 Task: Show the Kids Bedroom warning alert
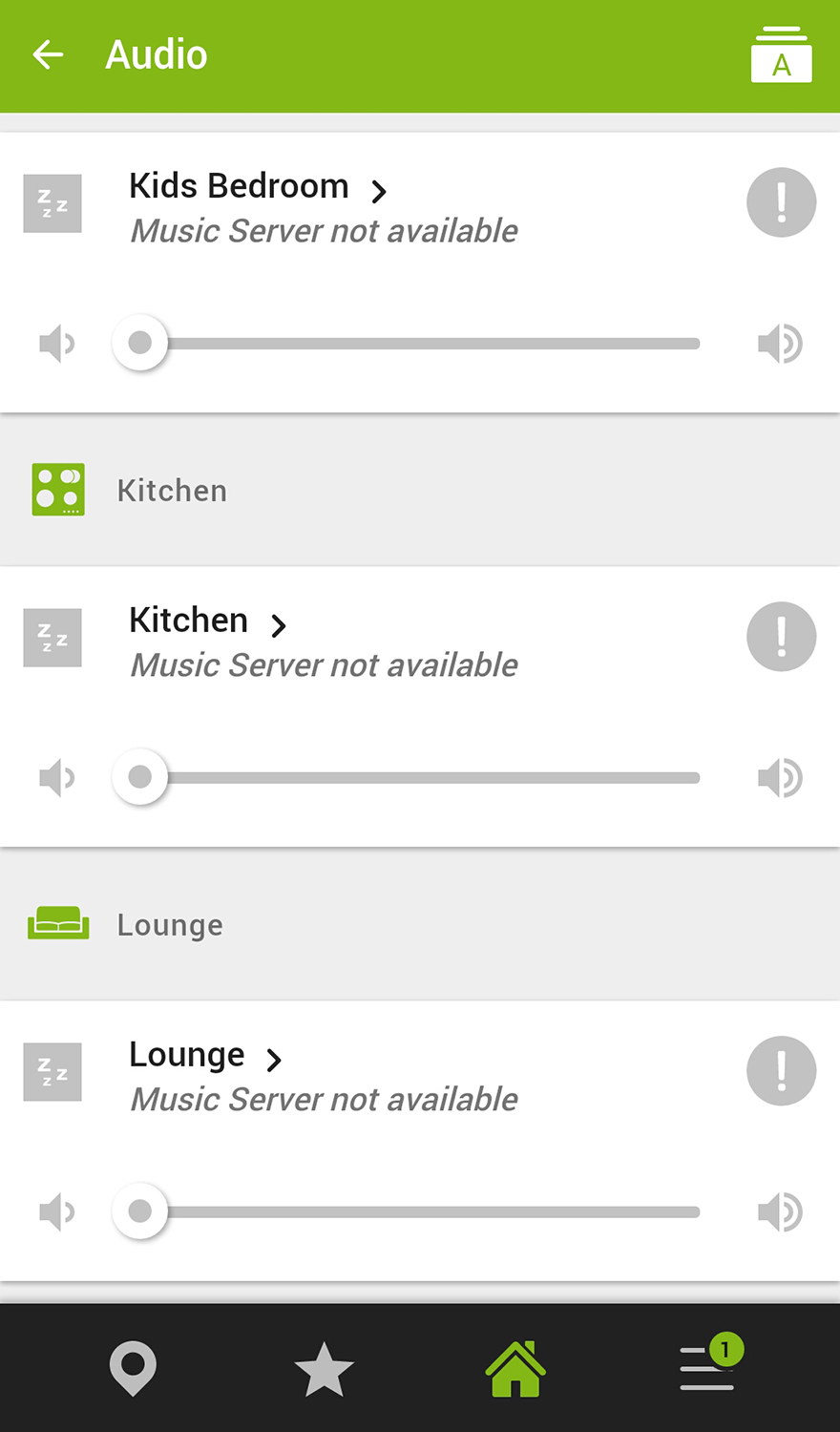[x=781, y=202]
